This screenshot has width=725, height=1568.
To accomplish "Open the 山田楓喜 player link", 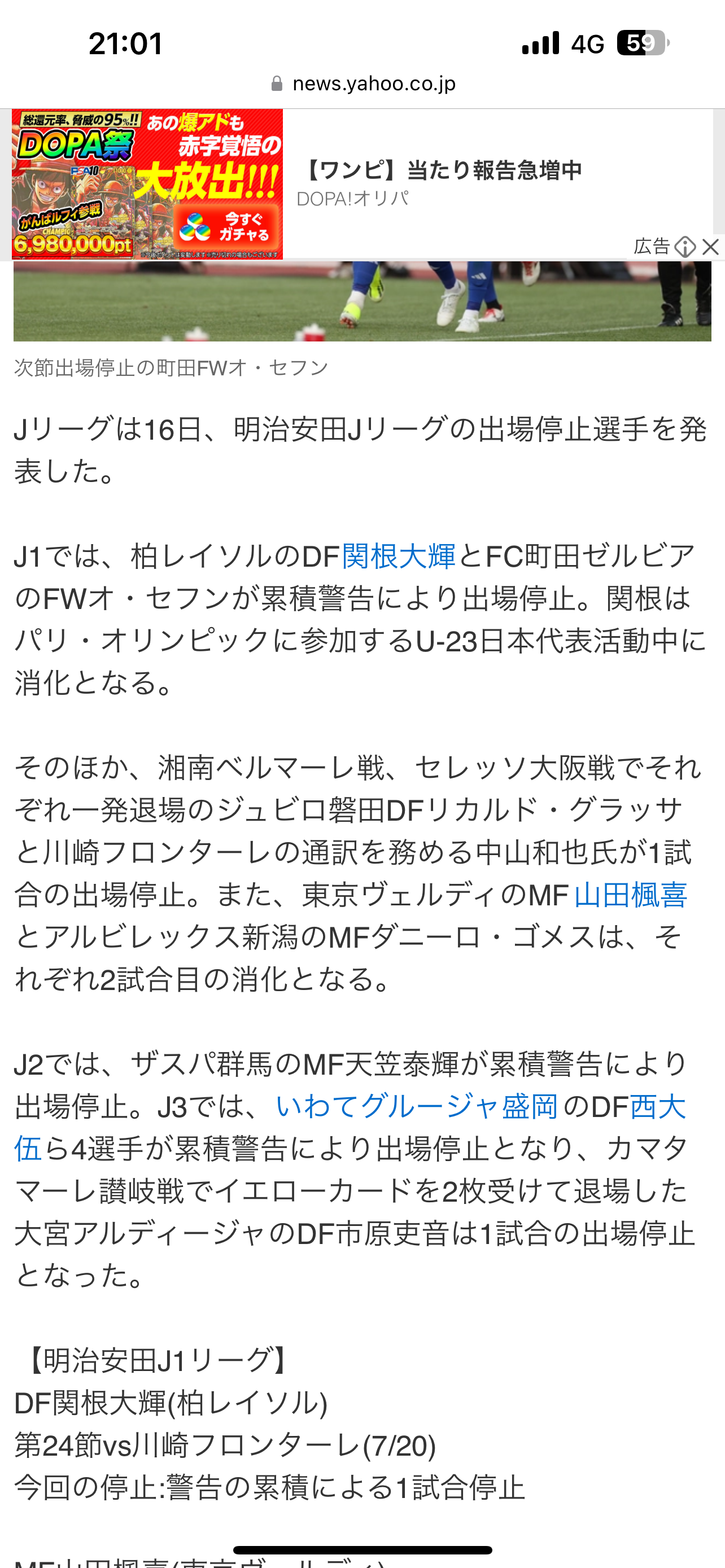I will tap(631, 895).
